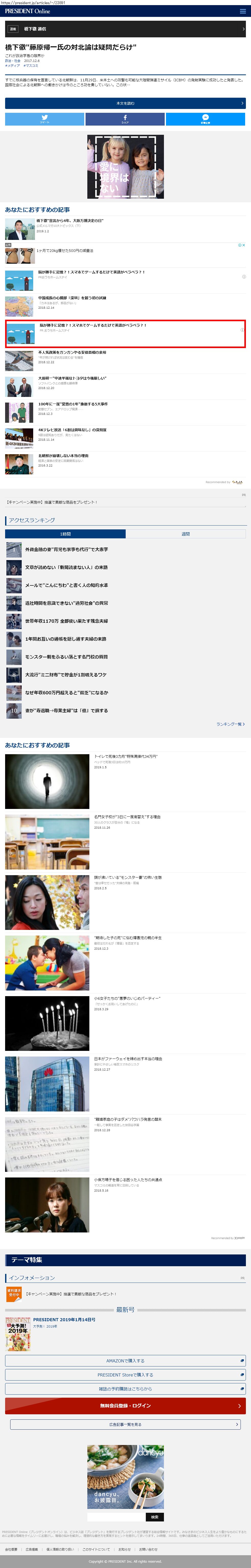
Task: Open 無料会員登録・ログイン
Action: click(125, 1406)
